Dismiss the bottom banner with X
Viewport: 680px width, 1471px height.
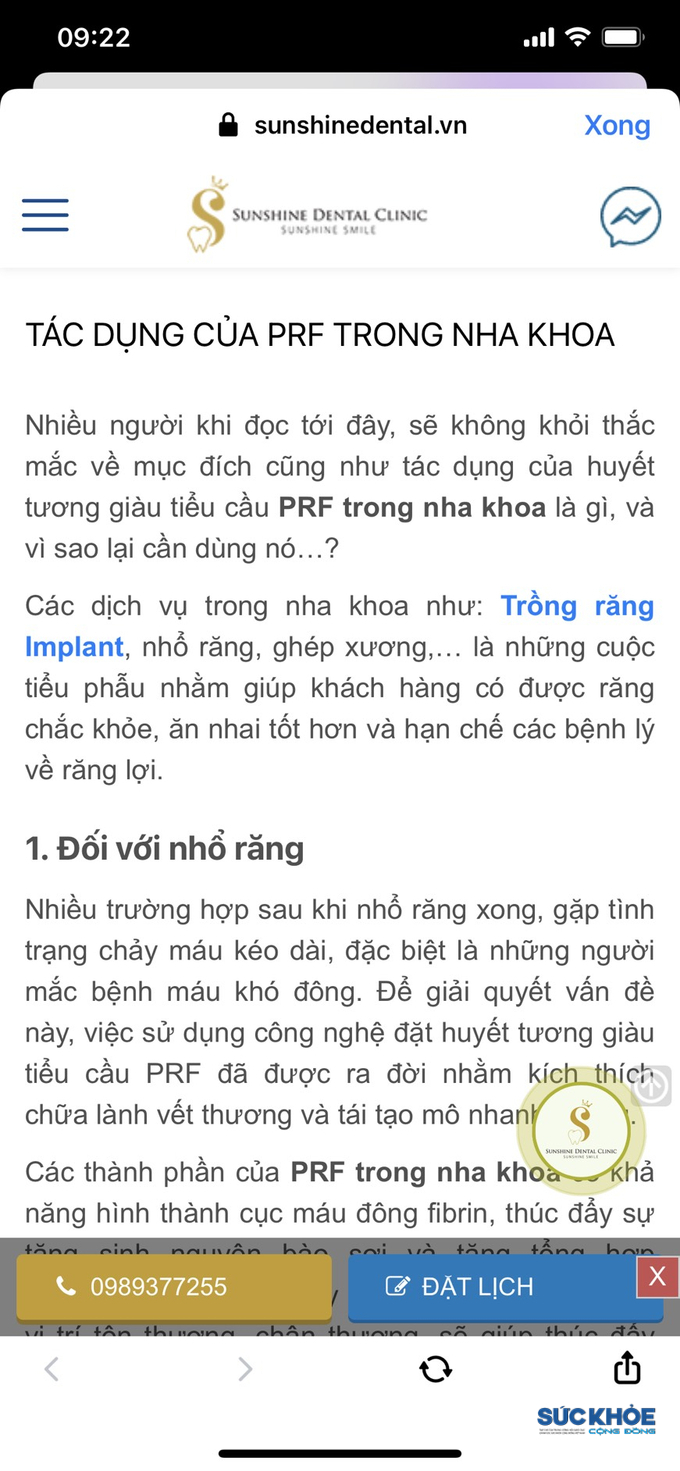tap(657, 1276)
